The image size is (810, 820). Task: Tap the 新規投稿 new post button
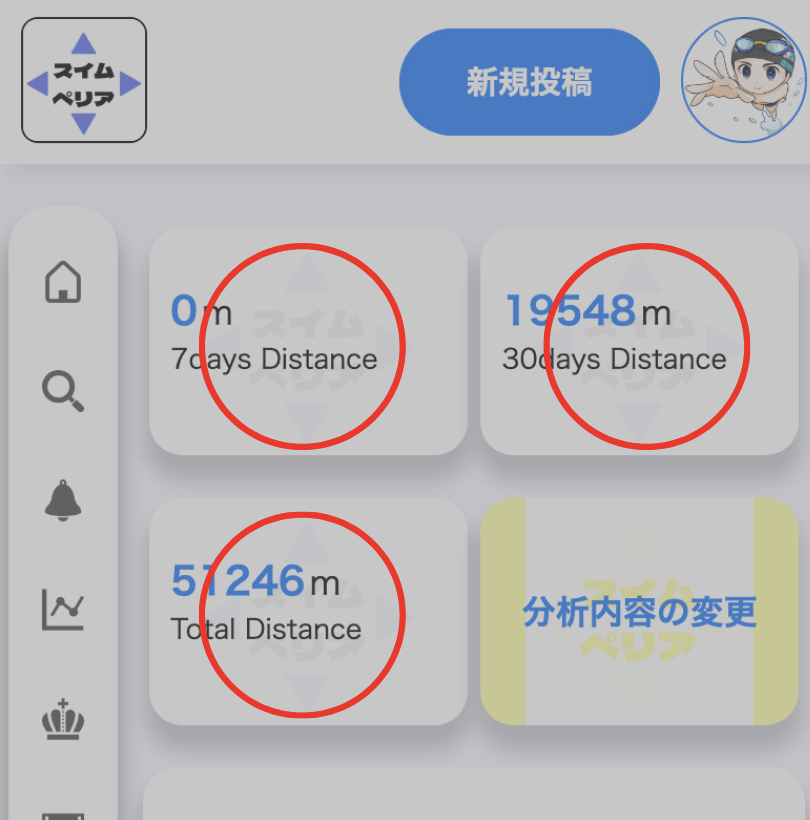click(x=529, y=82)
